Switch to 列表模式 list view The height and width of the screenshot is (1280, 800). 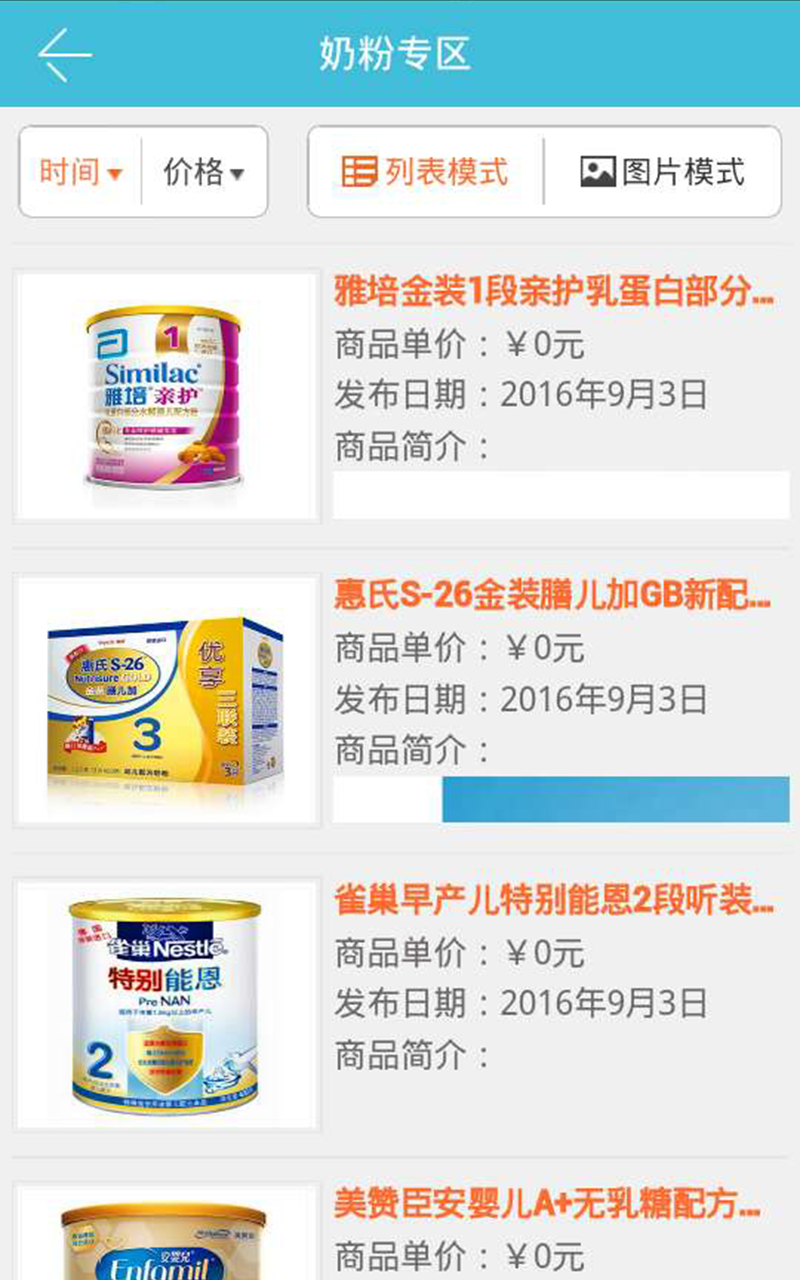425,172
